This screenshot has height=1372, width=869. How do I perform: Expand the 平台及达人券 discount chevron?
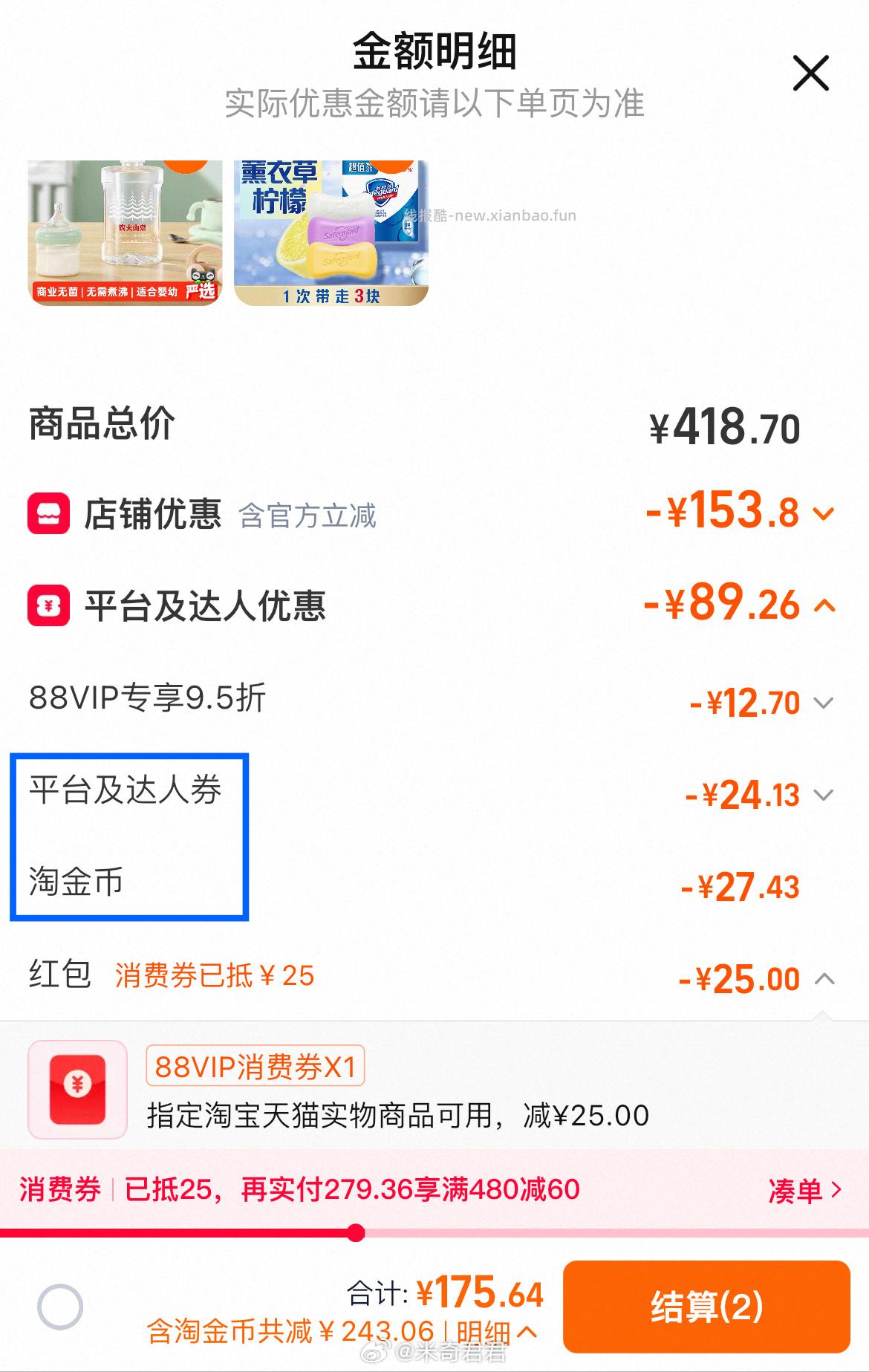pos(823,796)
